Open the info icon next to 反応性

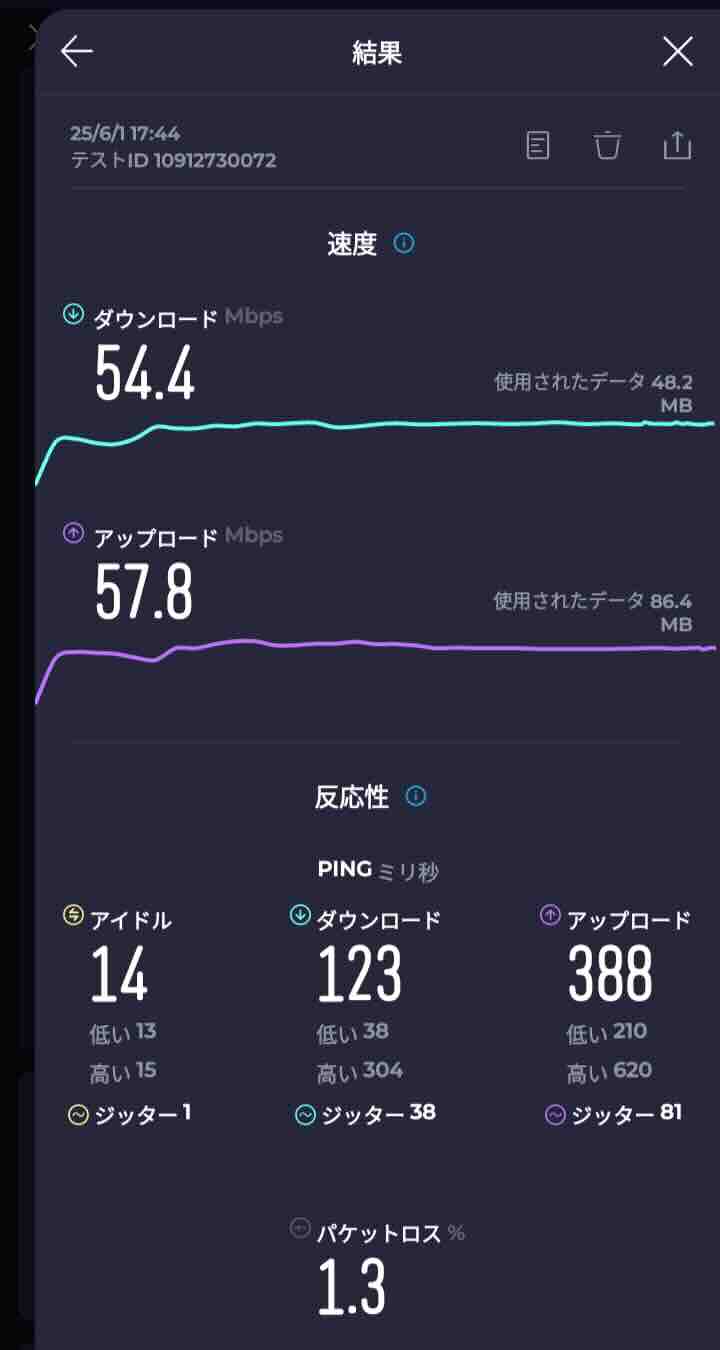(416, 796)
